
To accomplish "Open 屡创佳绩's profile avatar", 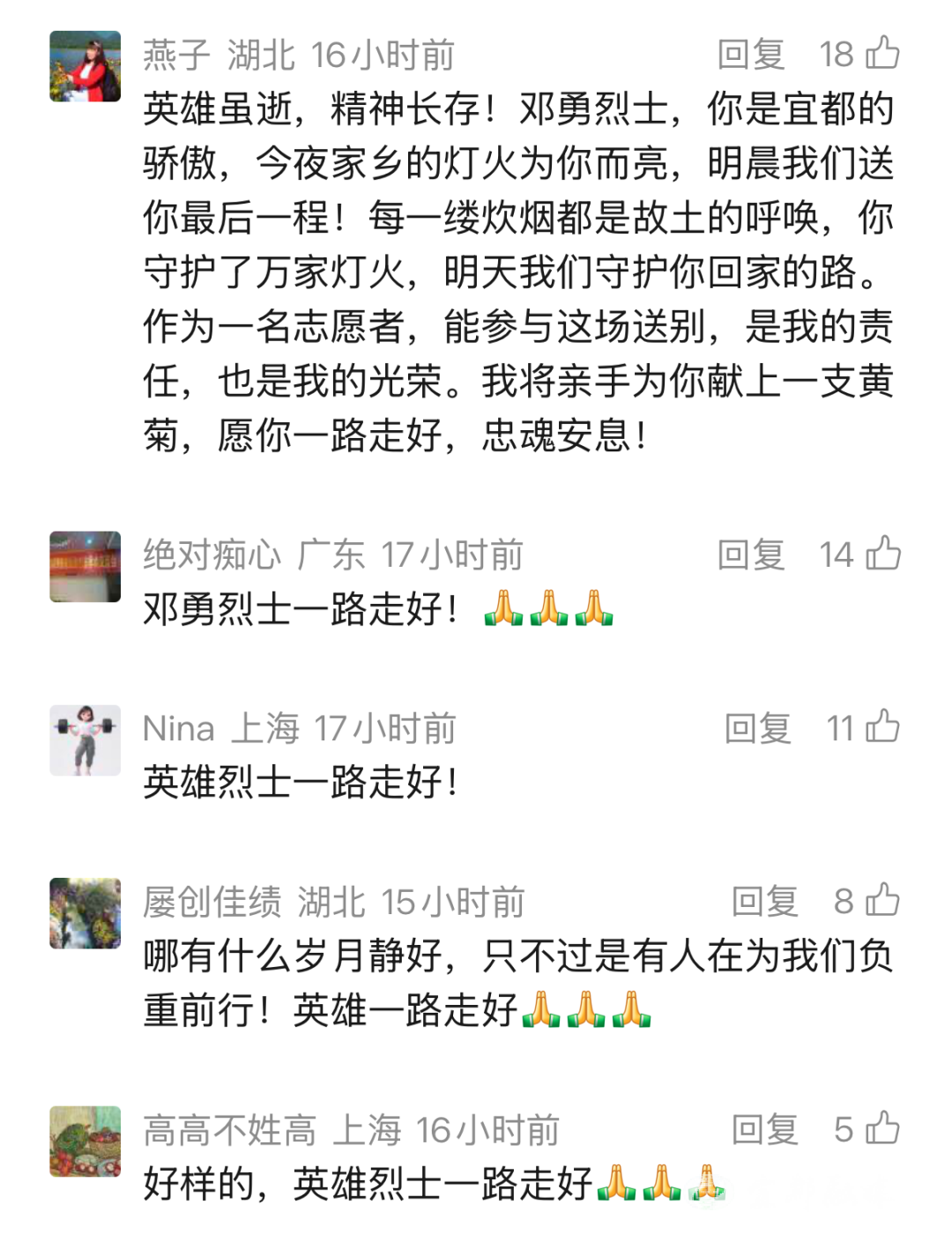I will (85, 913).
